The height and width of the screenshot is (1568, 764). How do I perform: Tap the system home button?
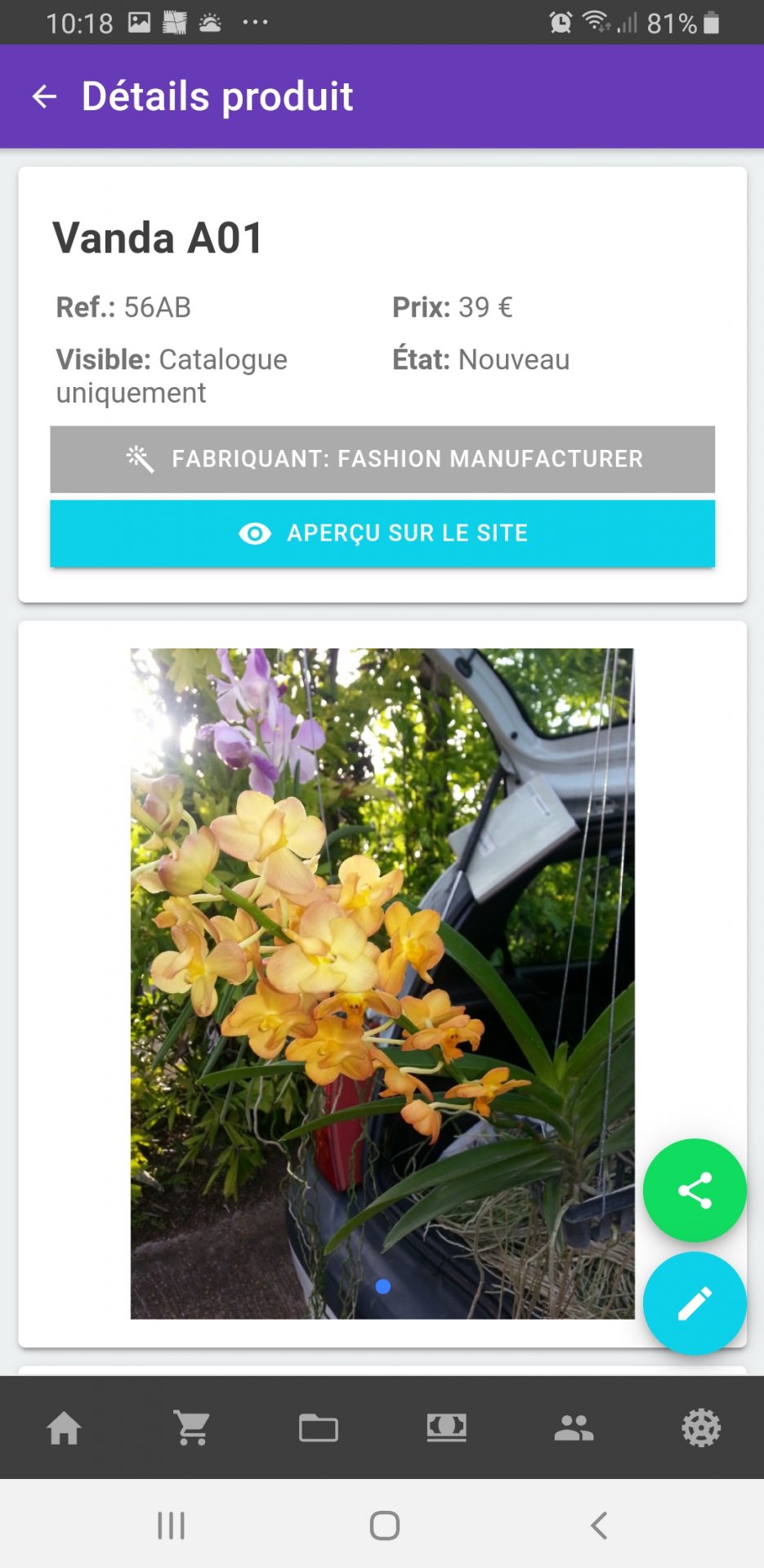[x=384, y=1525]
